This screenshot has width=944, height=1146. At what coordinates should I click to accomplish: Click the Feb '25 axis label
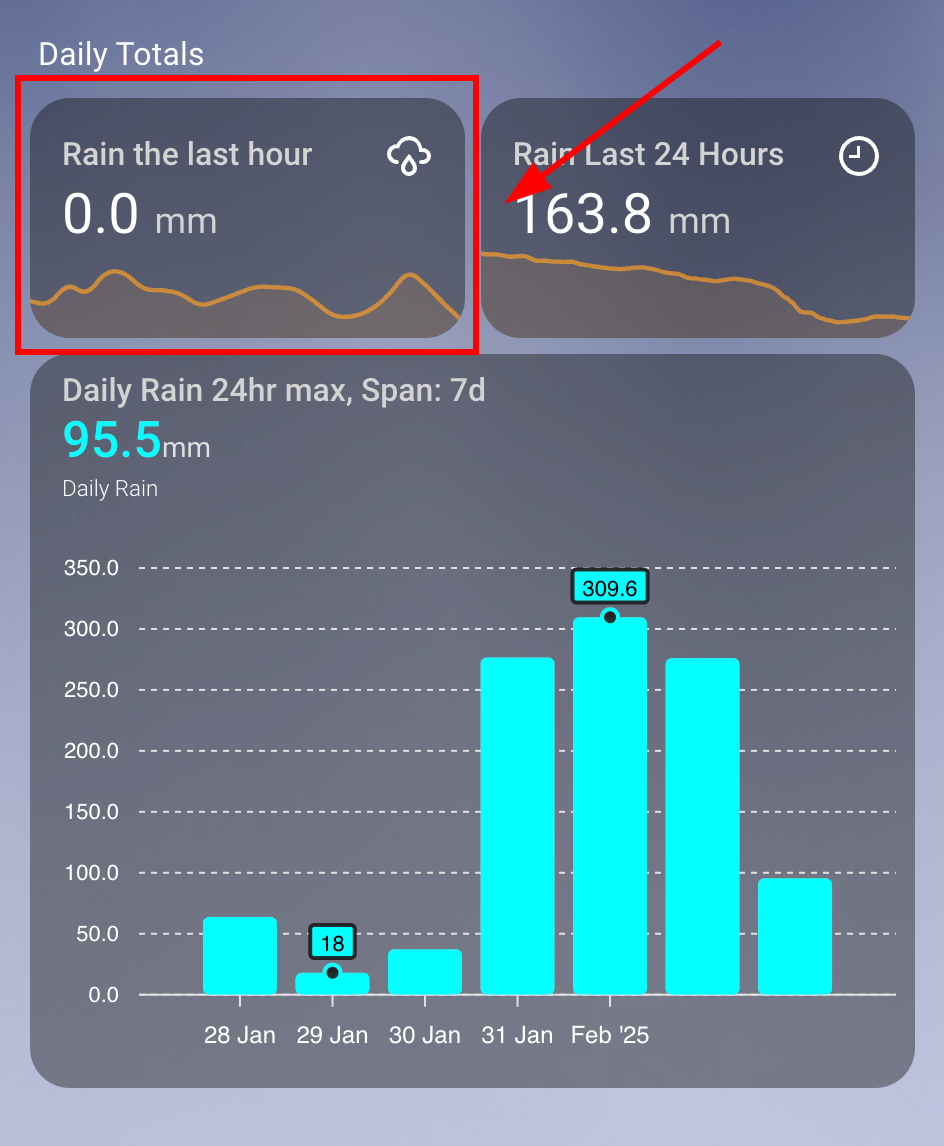(609, 1036)
